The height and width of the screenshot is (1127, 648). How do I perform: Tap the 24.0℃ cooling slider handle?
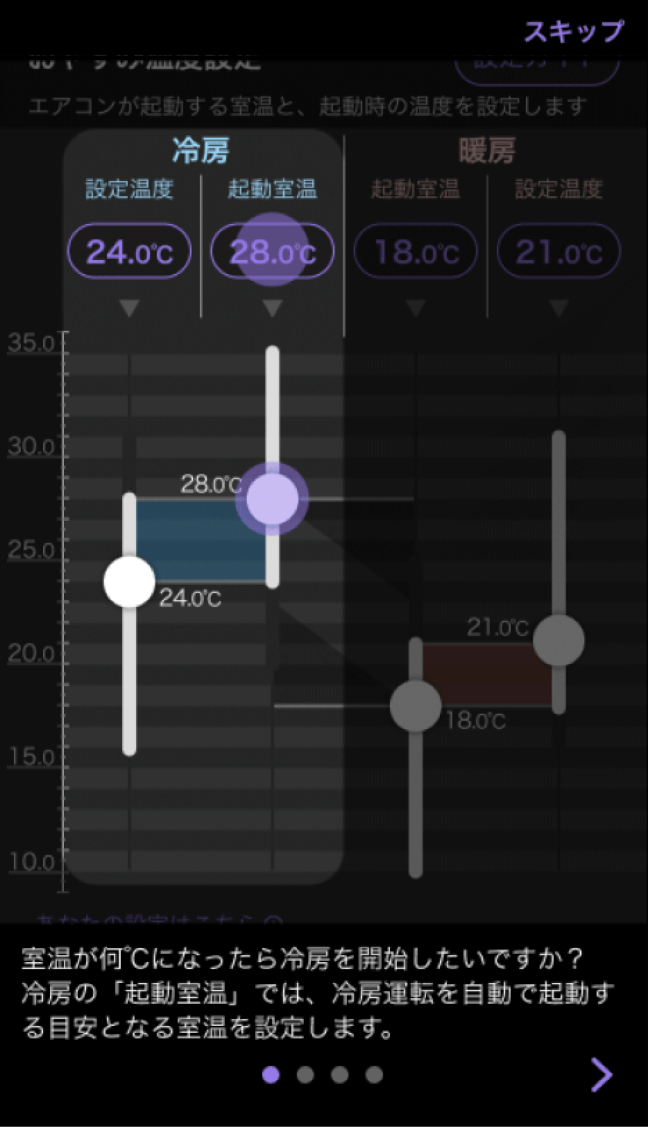130,581
